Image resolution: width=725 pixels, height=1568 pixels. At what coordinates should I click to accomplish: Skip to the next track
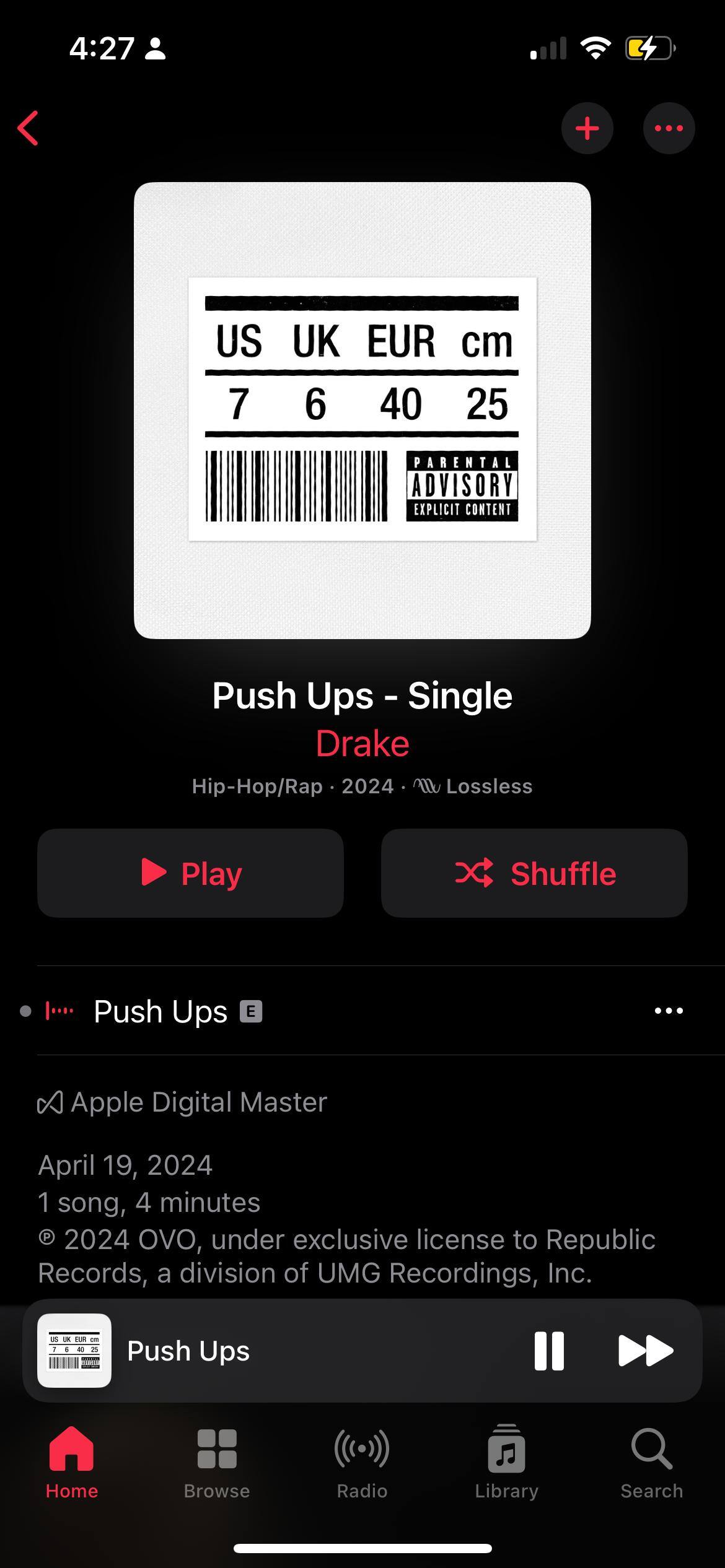pos(646,1351)
